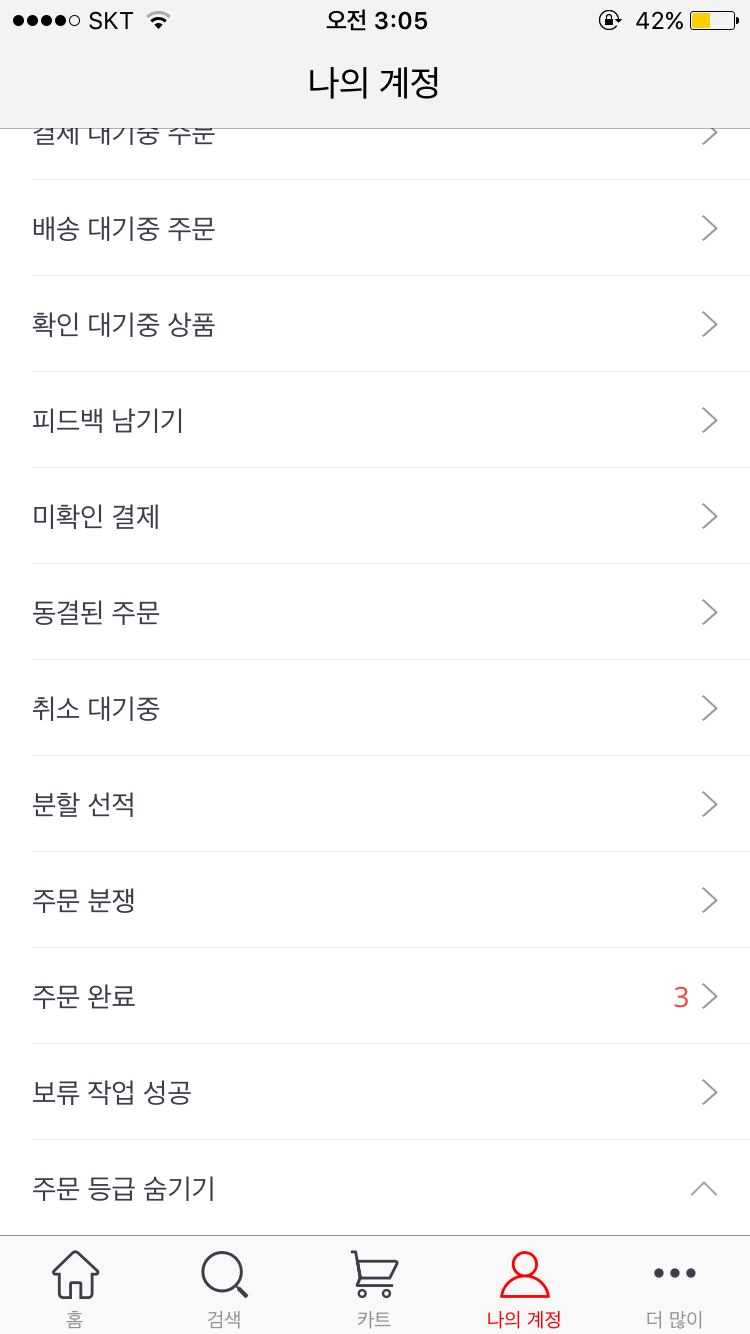Select 피드백 남기기

point(375,420)
